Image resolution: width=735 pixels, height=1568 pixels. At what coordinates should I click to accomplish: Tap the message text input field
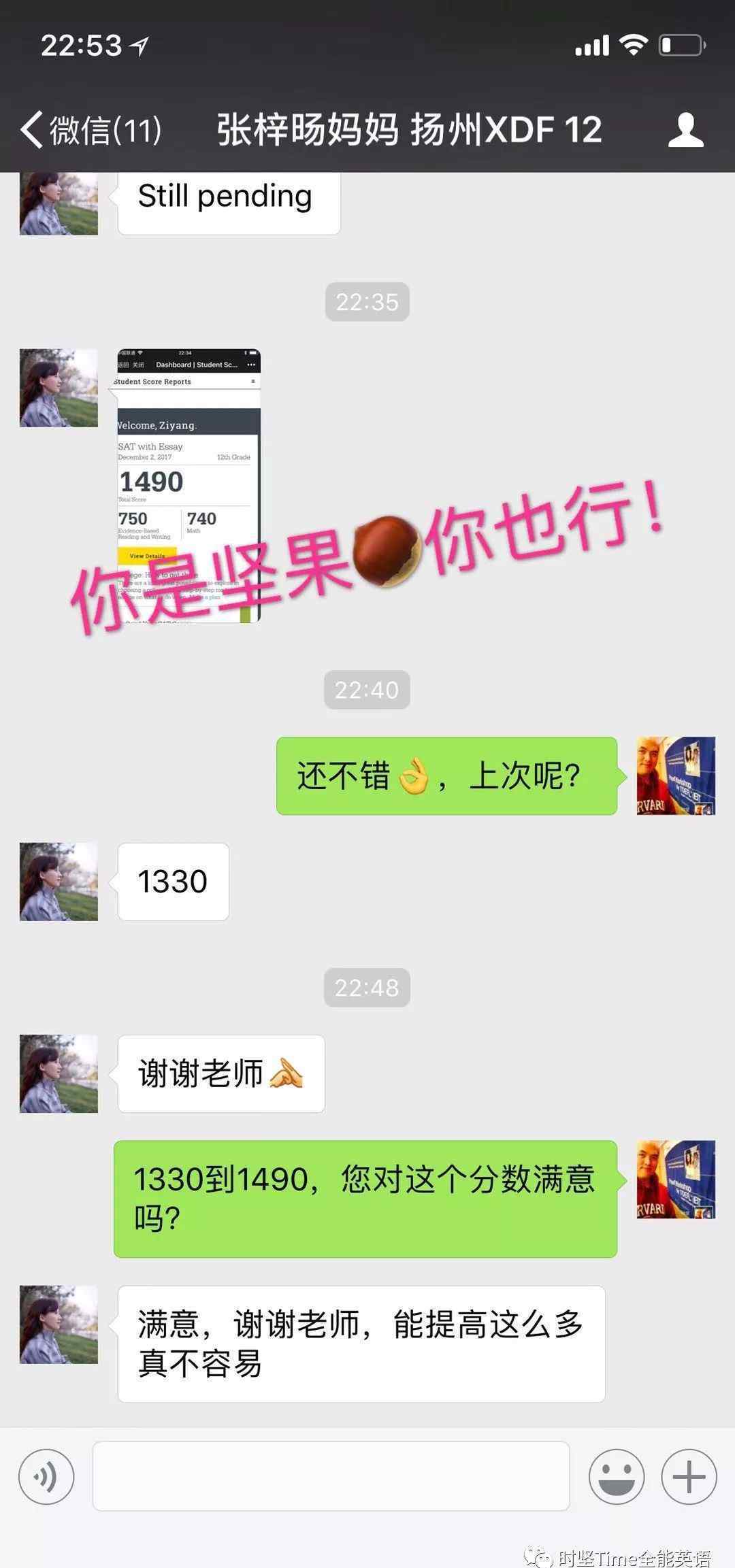(331, 1476)
